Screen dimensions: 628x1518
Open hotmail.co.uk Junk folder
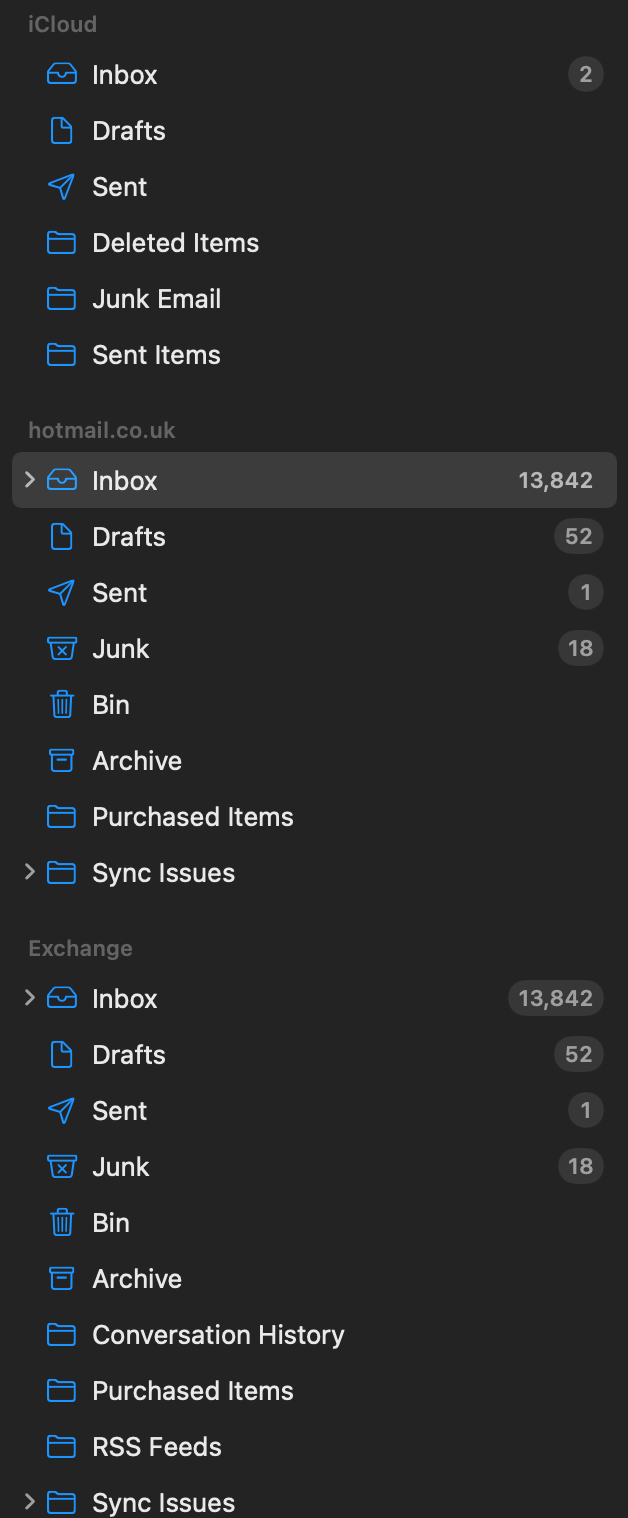coord(120,649)
